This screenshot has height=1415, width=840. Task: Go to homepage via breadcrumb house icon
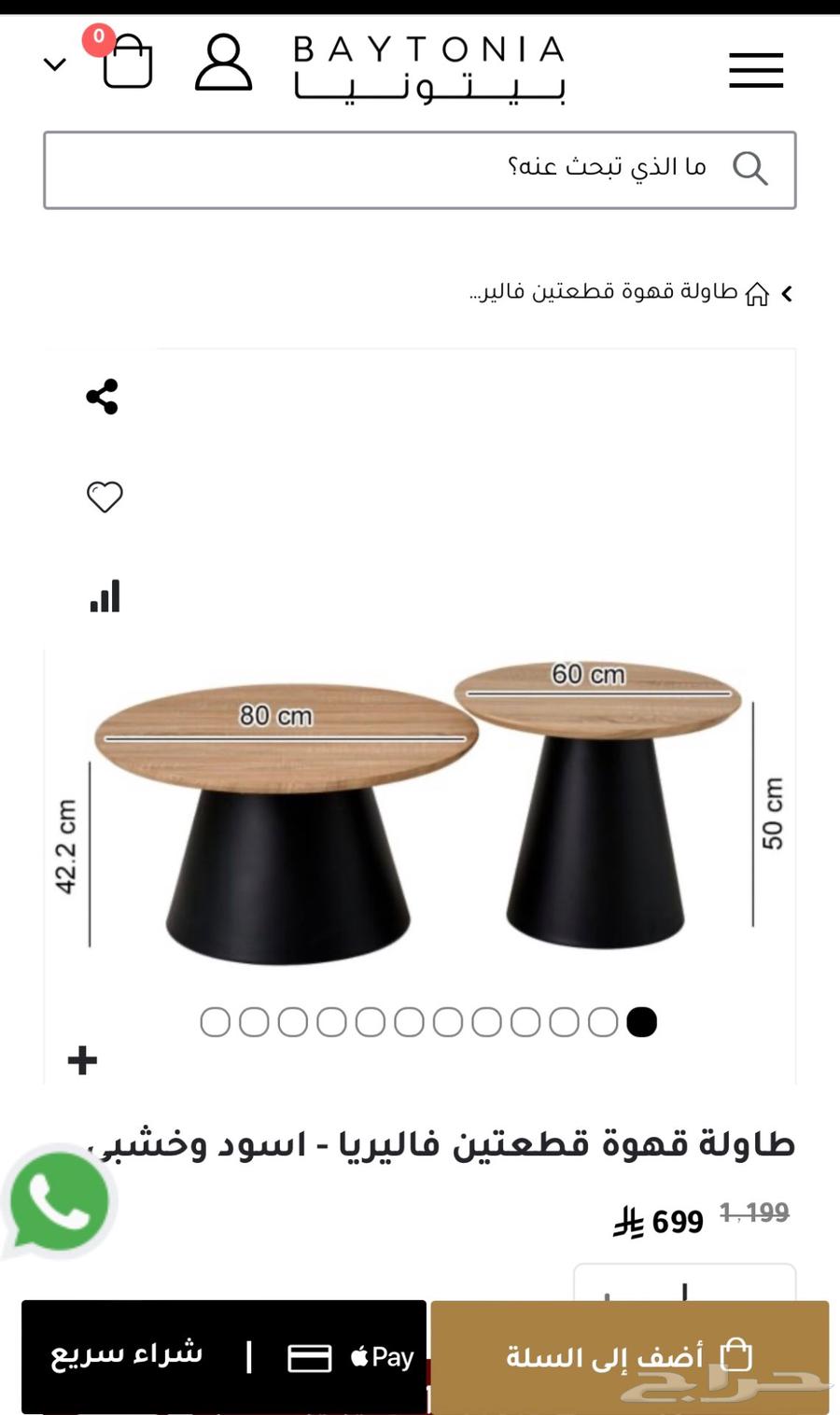pos(760,293)
